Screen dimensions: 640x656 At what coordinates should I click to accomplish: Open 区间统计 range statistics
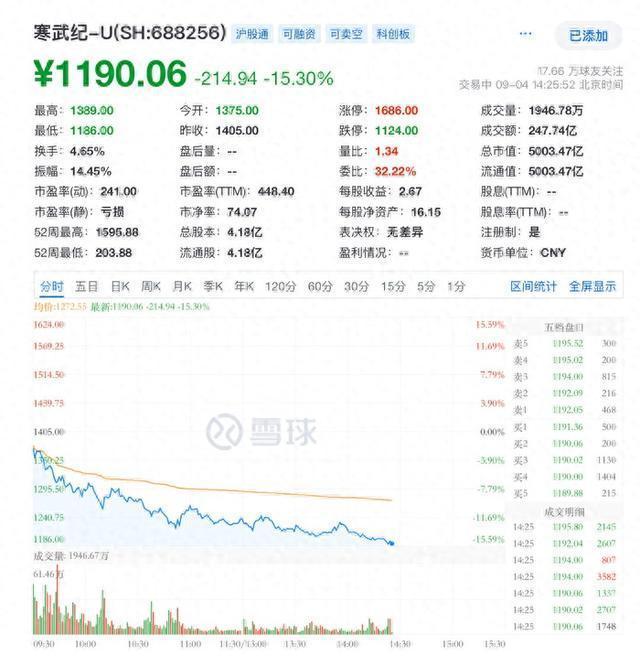coord(534,287)
